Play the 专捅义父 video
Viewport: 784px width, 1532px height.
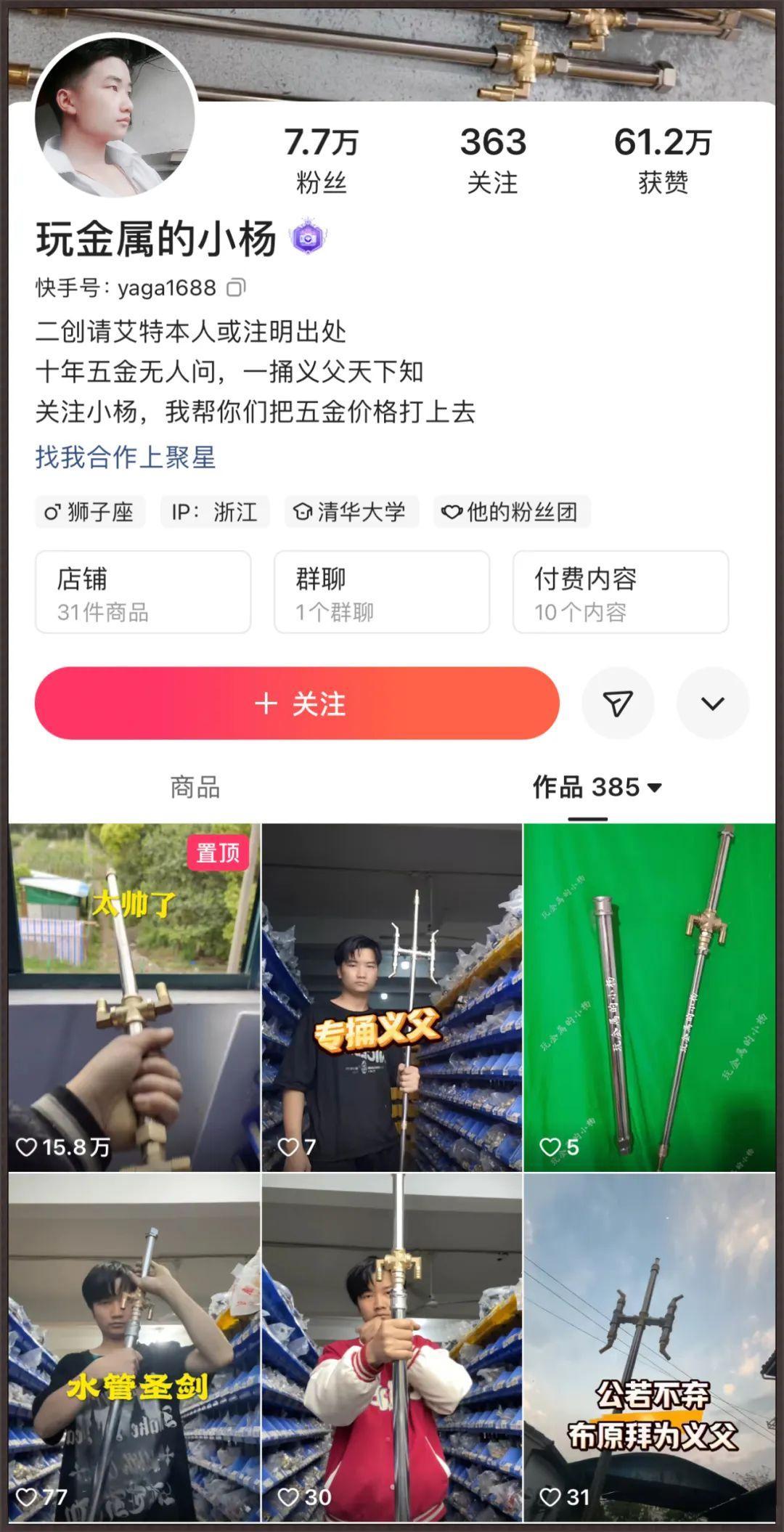point(391,997)
